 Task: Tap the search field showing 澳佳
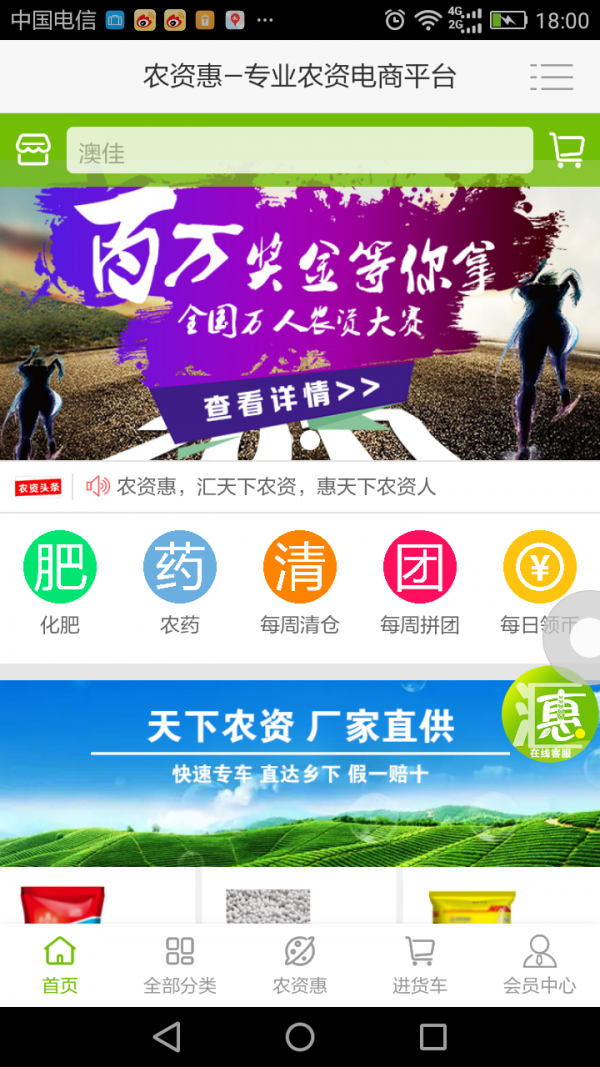pos(300,151)
